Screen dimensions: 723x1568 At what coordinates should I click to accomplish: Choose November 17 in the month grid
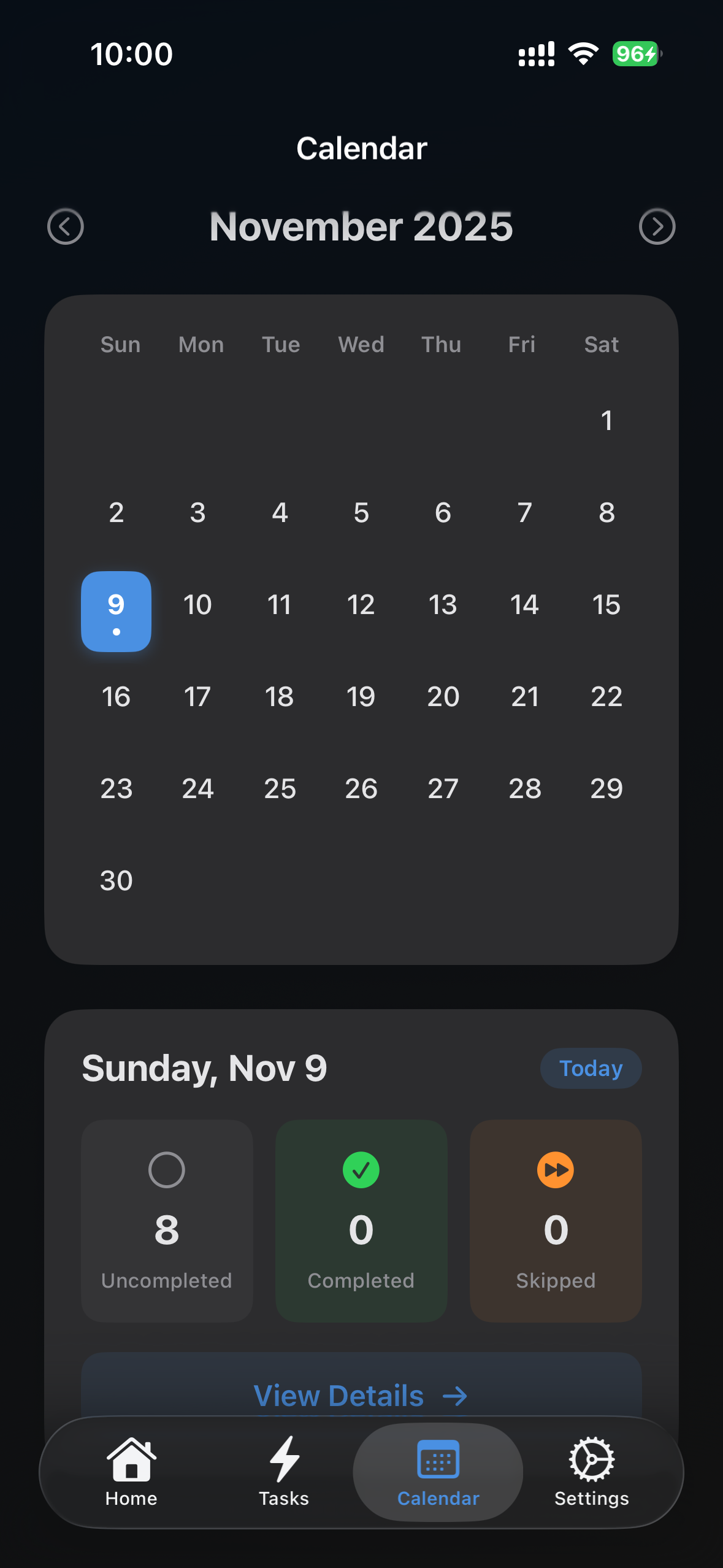pyautogui.click(x=197, y=697)
